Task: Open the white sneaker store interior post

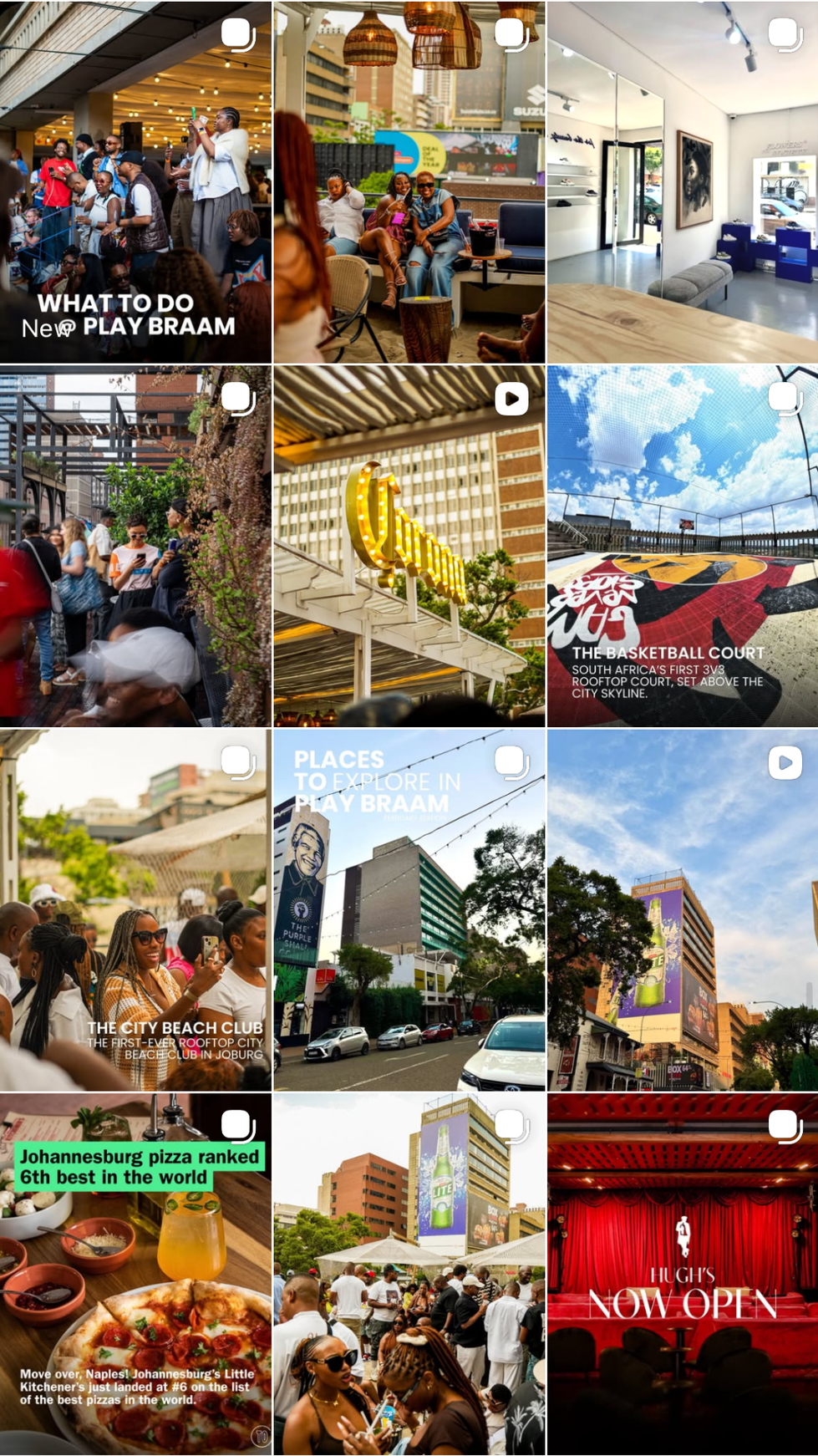Action: pyautogui.click(x=682, y=182)
